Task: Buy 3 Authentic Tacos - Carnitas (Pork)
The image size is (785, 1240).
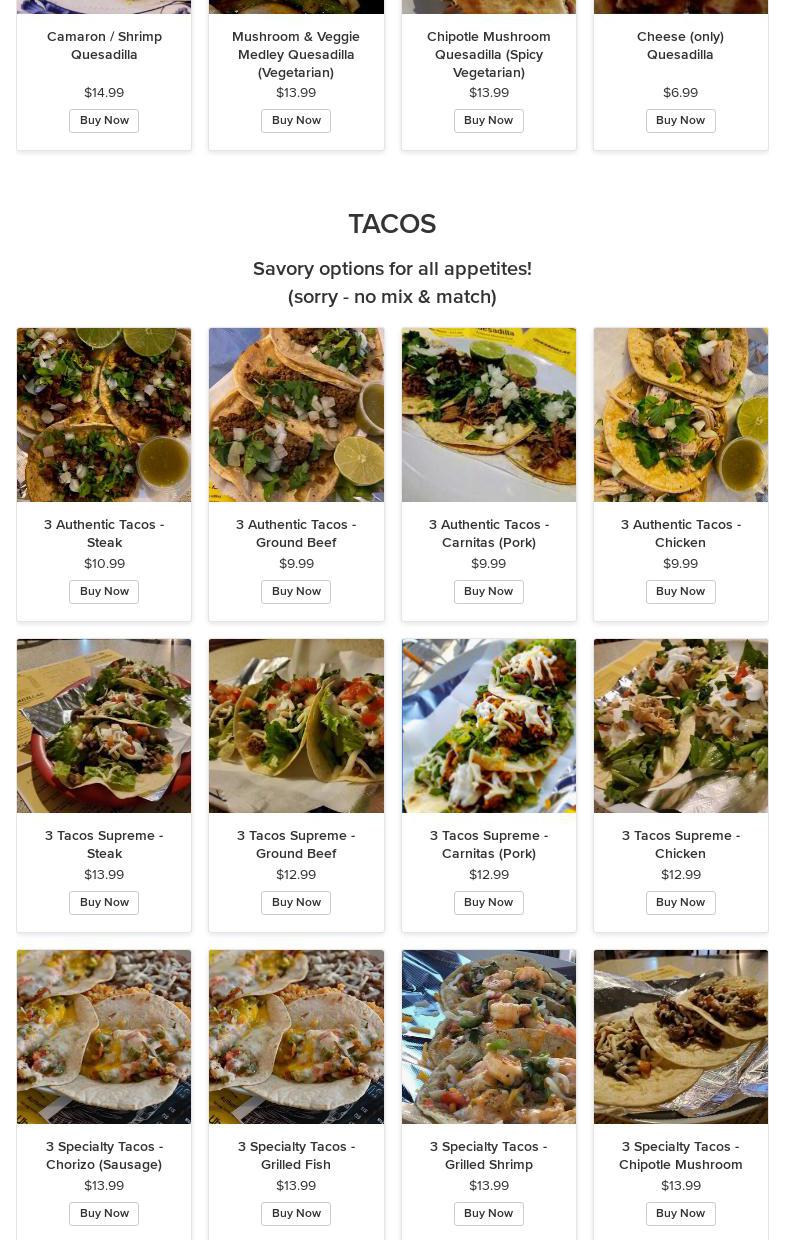Action: click(x=488, y=592)
